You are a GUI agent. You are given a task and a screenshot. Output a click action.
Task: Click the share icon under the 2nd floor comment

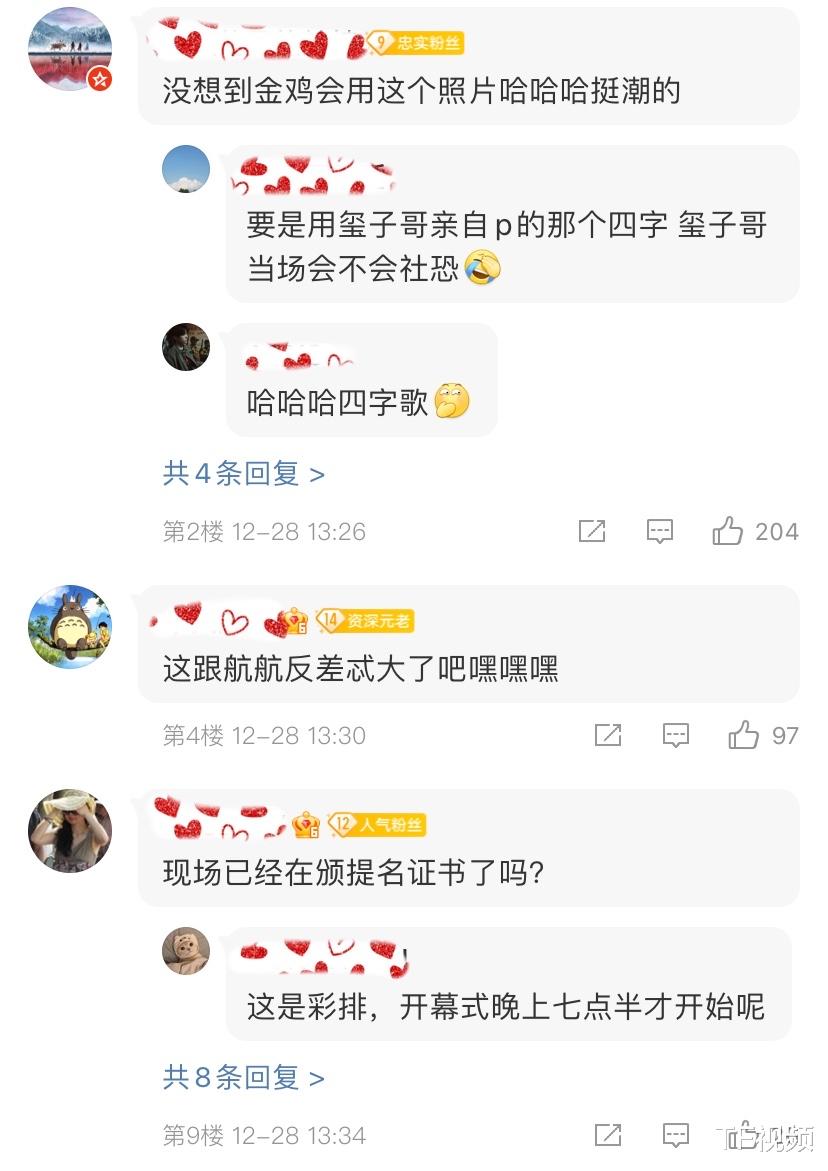(x=592, y=531)
